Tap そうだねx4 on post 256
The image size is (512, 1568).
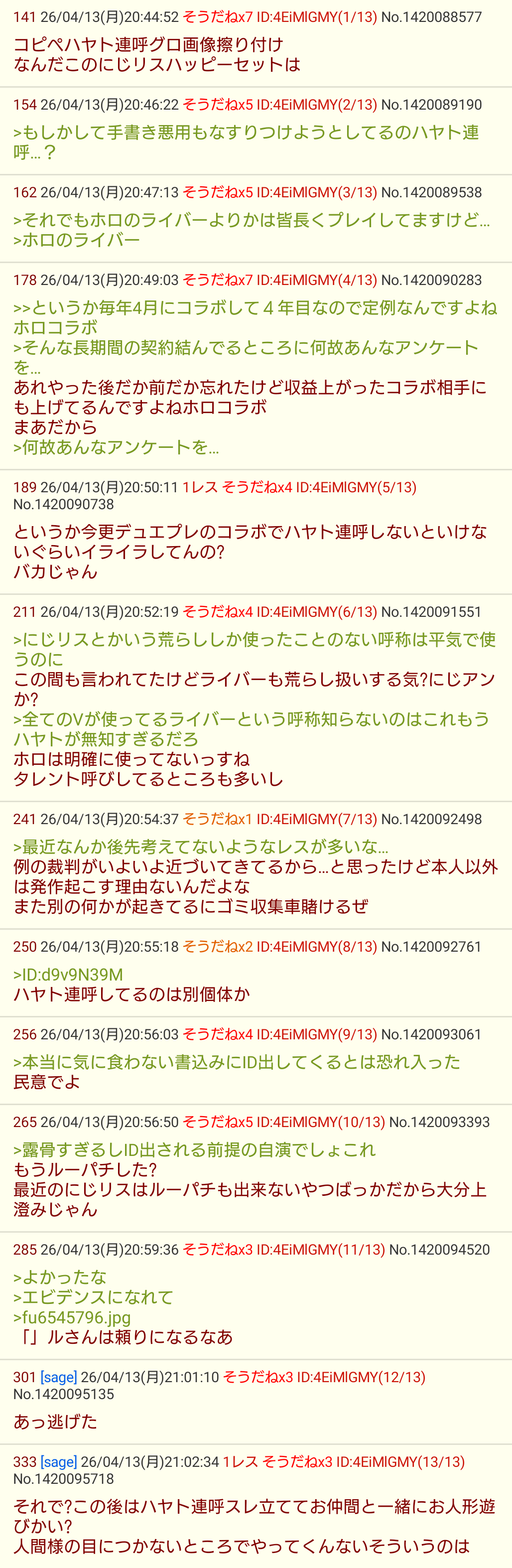[217, 1034]
